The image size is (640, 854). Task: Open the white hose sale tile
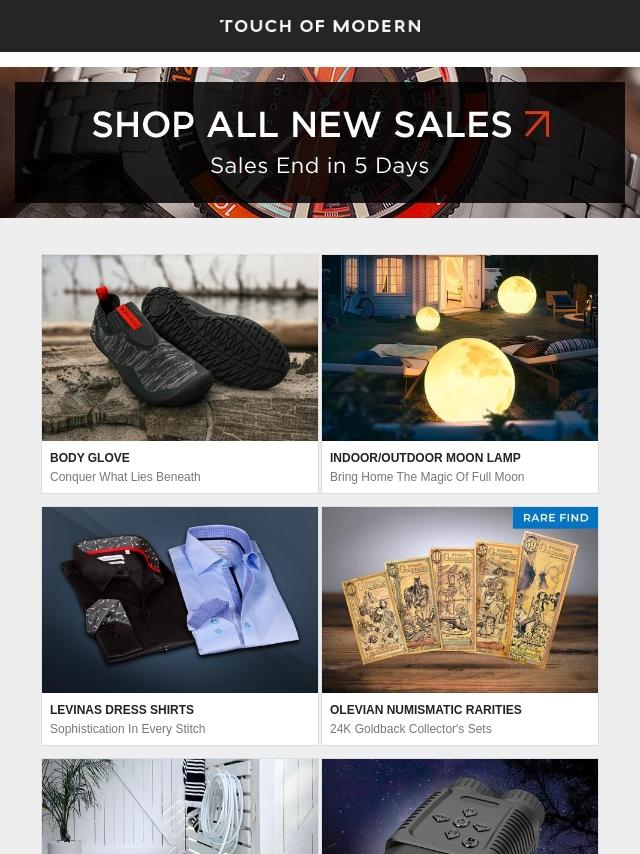(180, 808)
